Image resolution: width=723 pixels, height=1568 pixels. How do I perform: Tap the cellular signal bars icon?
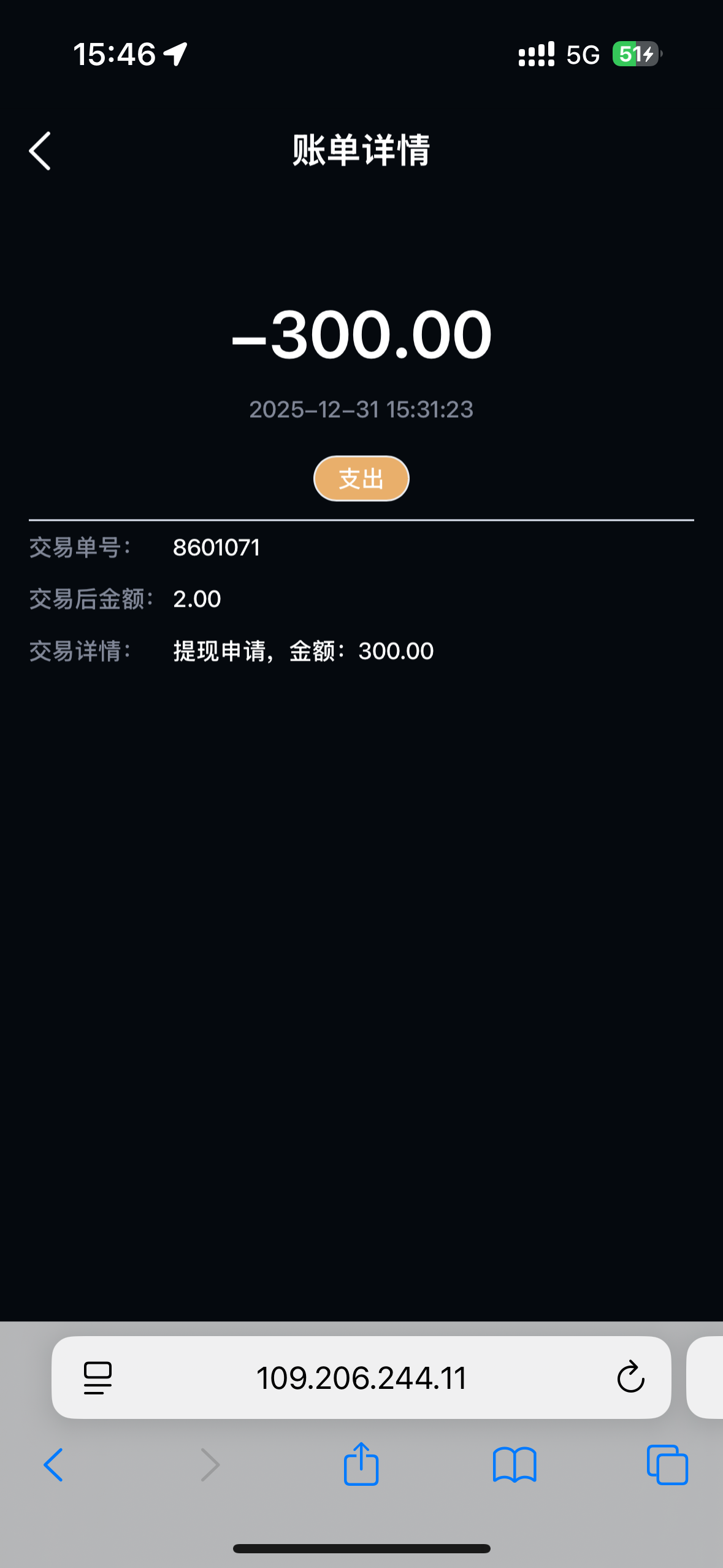click(x=534, y=54)
